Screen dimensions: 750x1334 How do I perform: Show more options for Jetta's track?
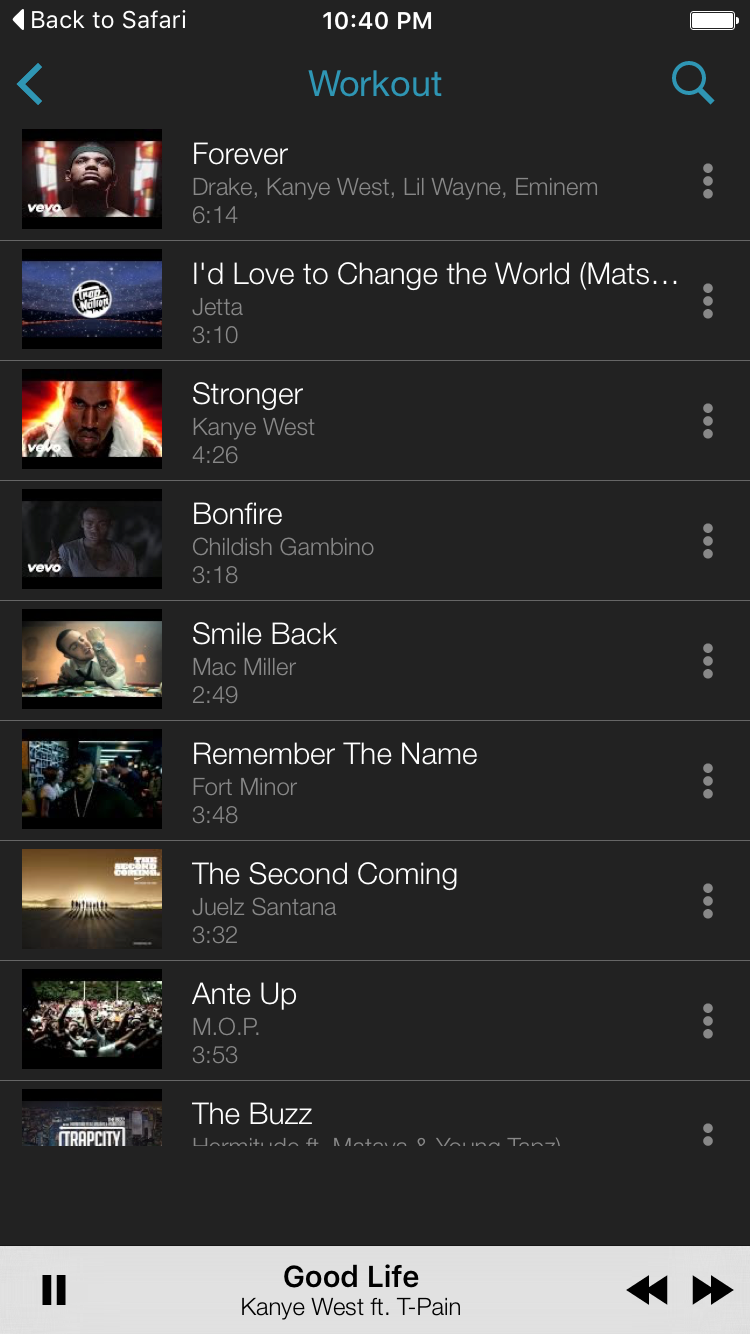coord(708,301)
